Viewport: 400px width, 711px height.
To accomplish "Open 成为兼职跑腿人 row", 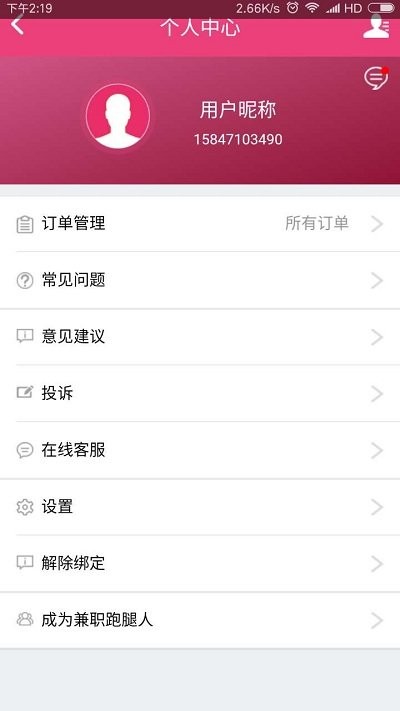I will click(200, 620).
